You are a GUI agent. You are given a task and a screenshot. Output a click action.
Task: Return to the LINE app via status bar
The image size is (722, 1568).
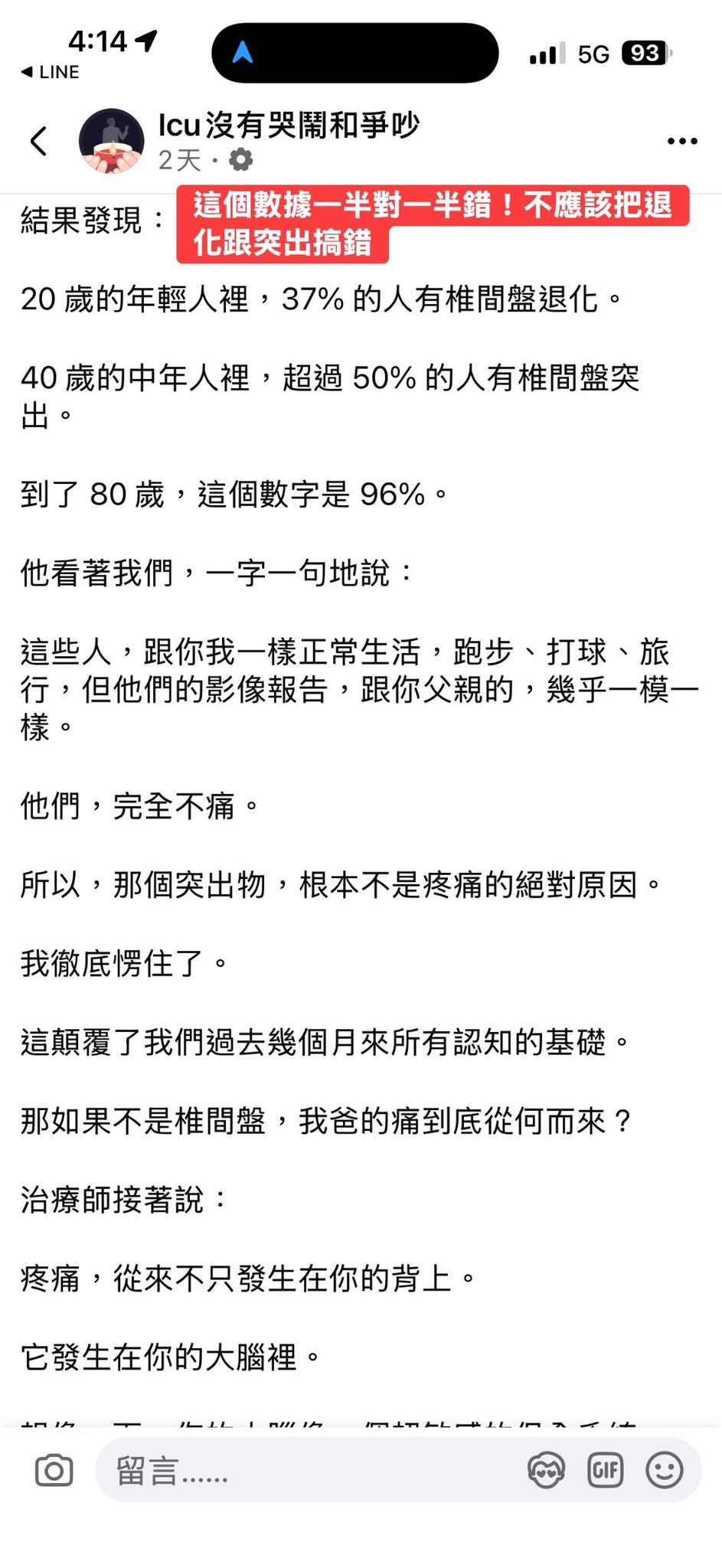coord(51,72)
